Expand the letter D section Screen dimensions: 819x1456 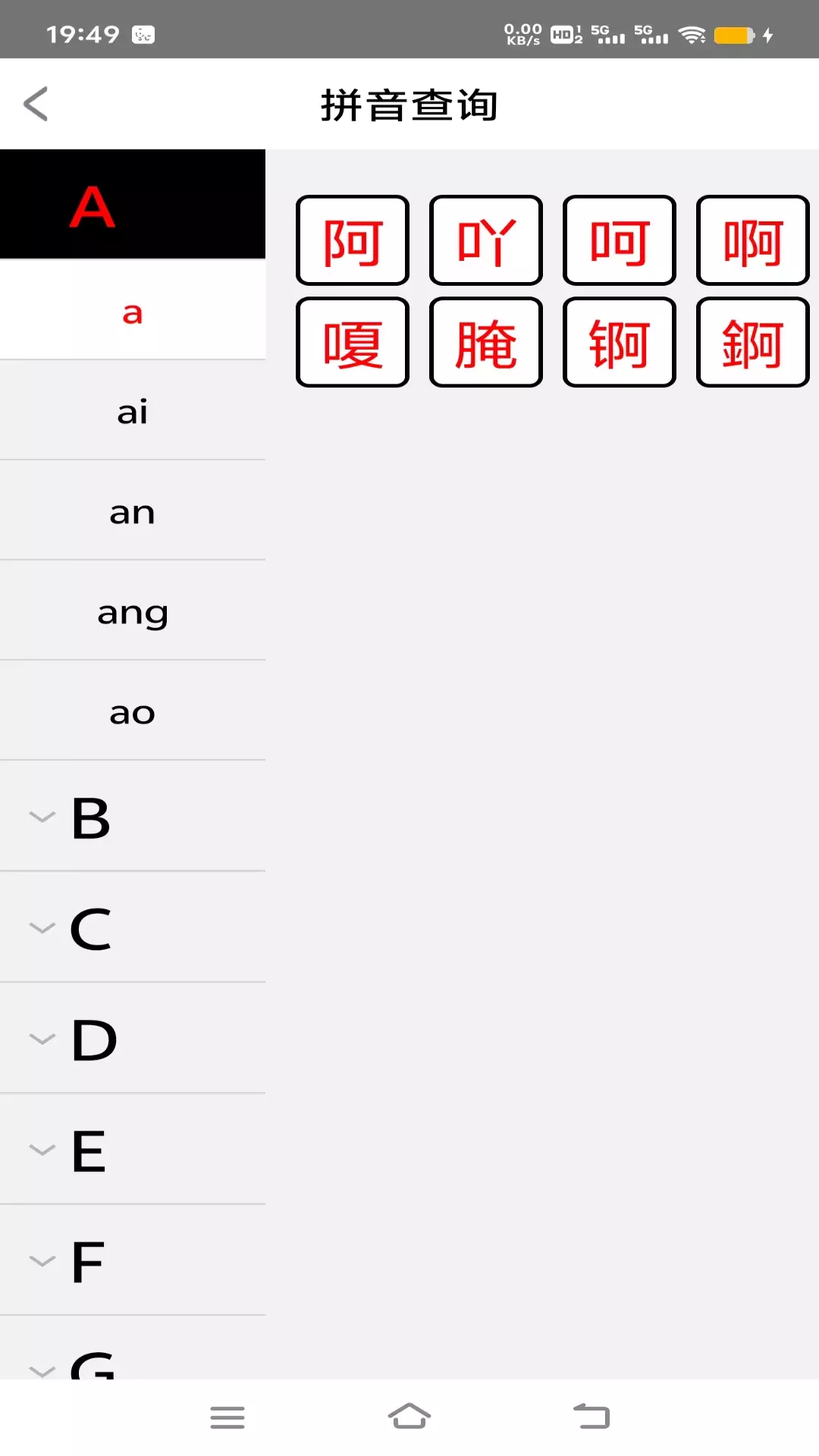point(133,1038)
